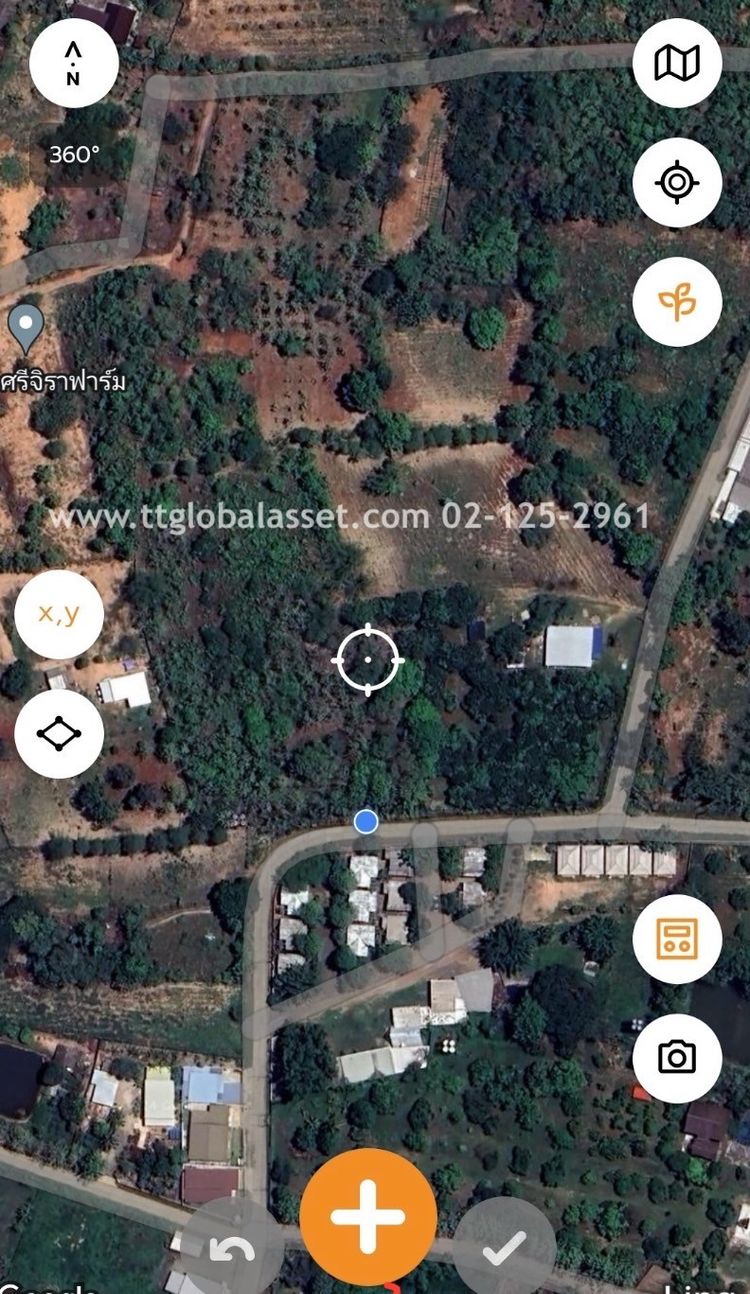Take a photo with the camera button
This screenshot has width=750, height=1294.
click(677, 1058)
